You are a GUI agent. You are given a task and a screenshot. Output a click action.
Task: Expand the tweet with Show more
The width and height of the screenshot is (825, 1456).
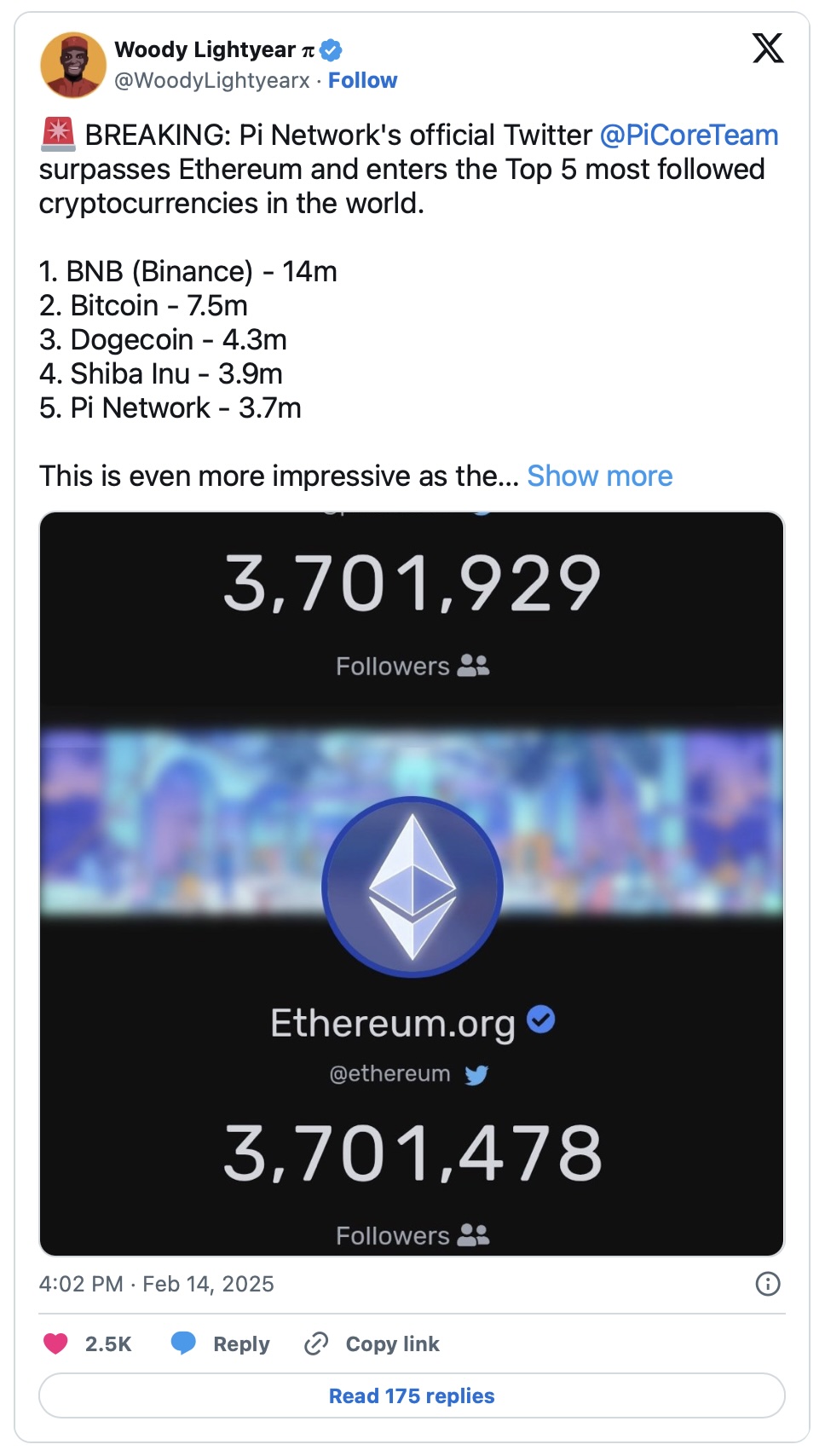point(599,476)
